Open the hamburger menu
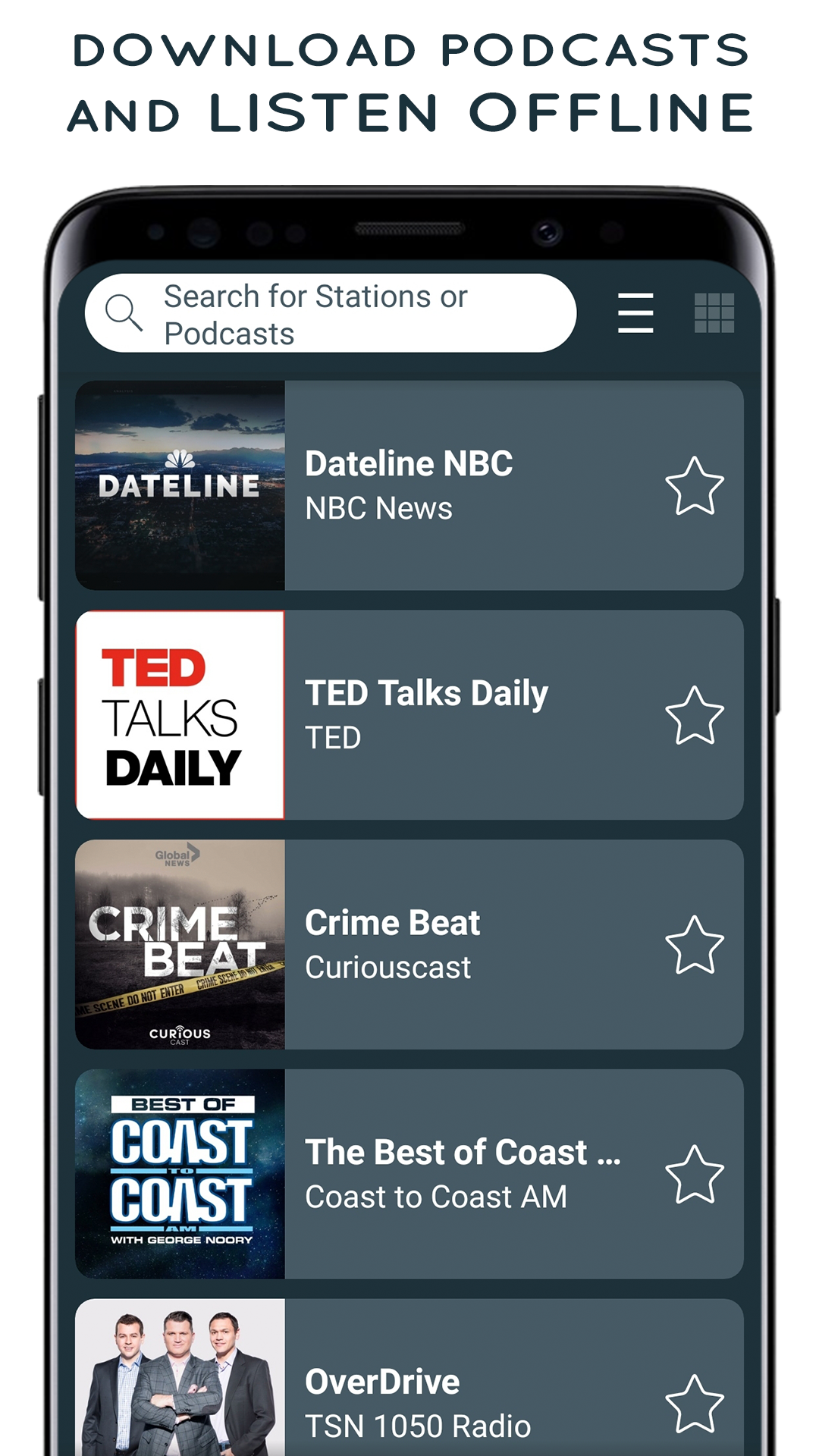This screenshot has width=819, height=1456. [x=635, y=313]
